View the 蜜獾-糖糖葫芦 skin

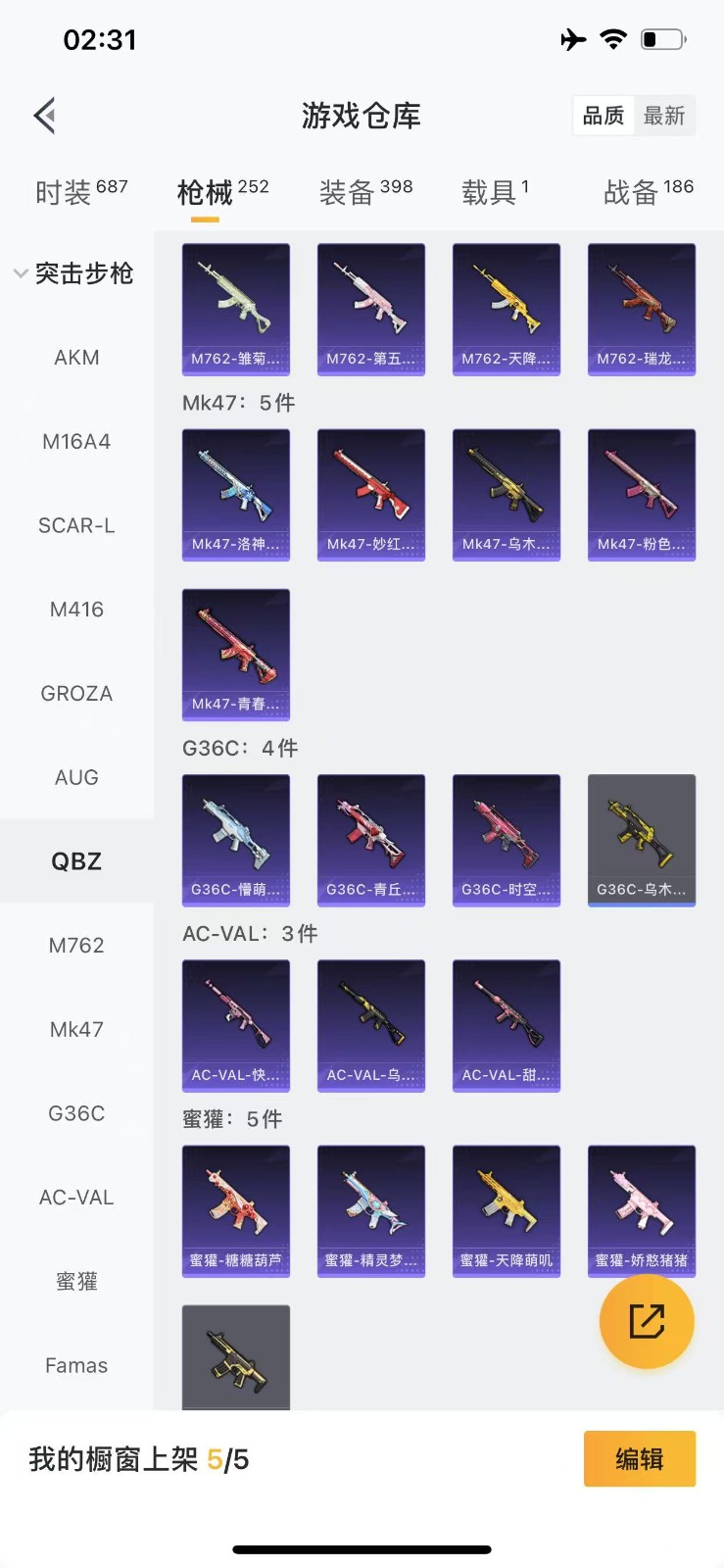pyautogui.click(x=236, y=1210)
